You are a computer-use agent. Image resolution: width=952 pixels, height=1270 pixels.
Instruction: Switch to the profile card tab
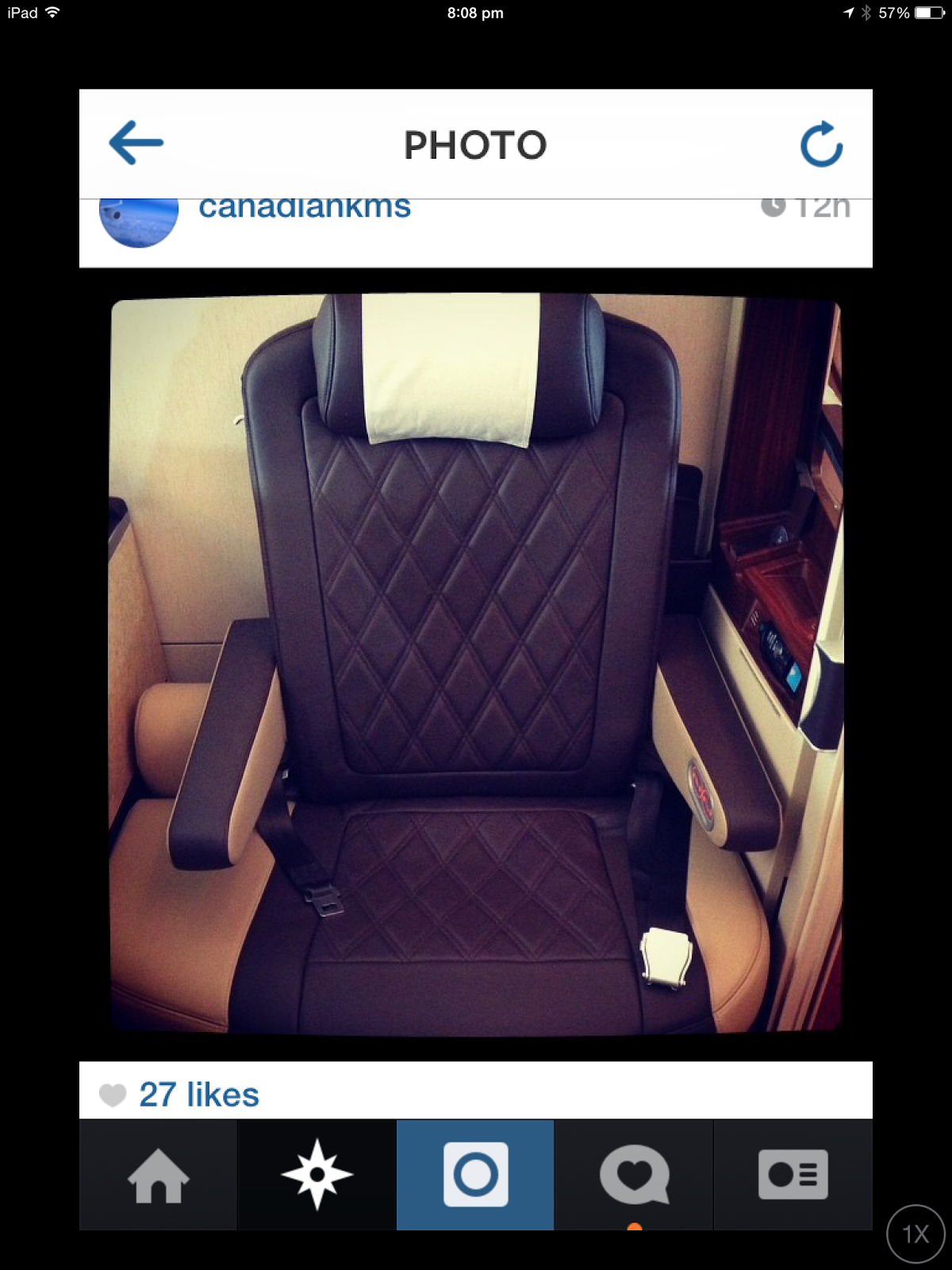pos(793,1175)
